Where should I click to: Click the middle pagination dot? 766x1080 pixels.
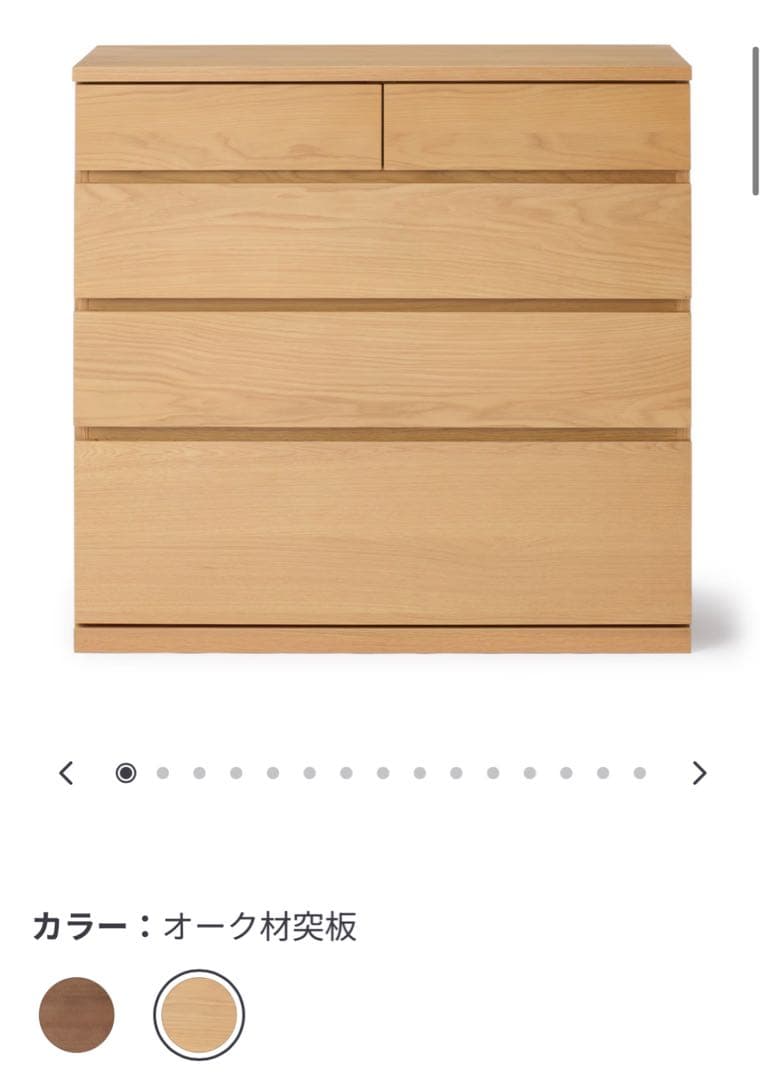click(x=381, y=772)
